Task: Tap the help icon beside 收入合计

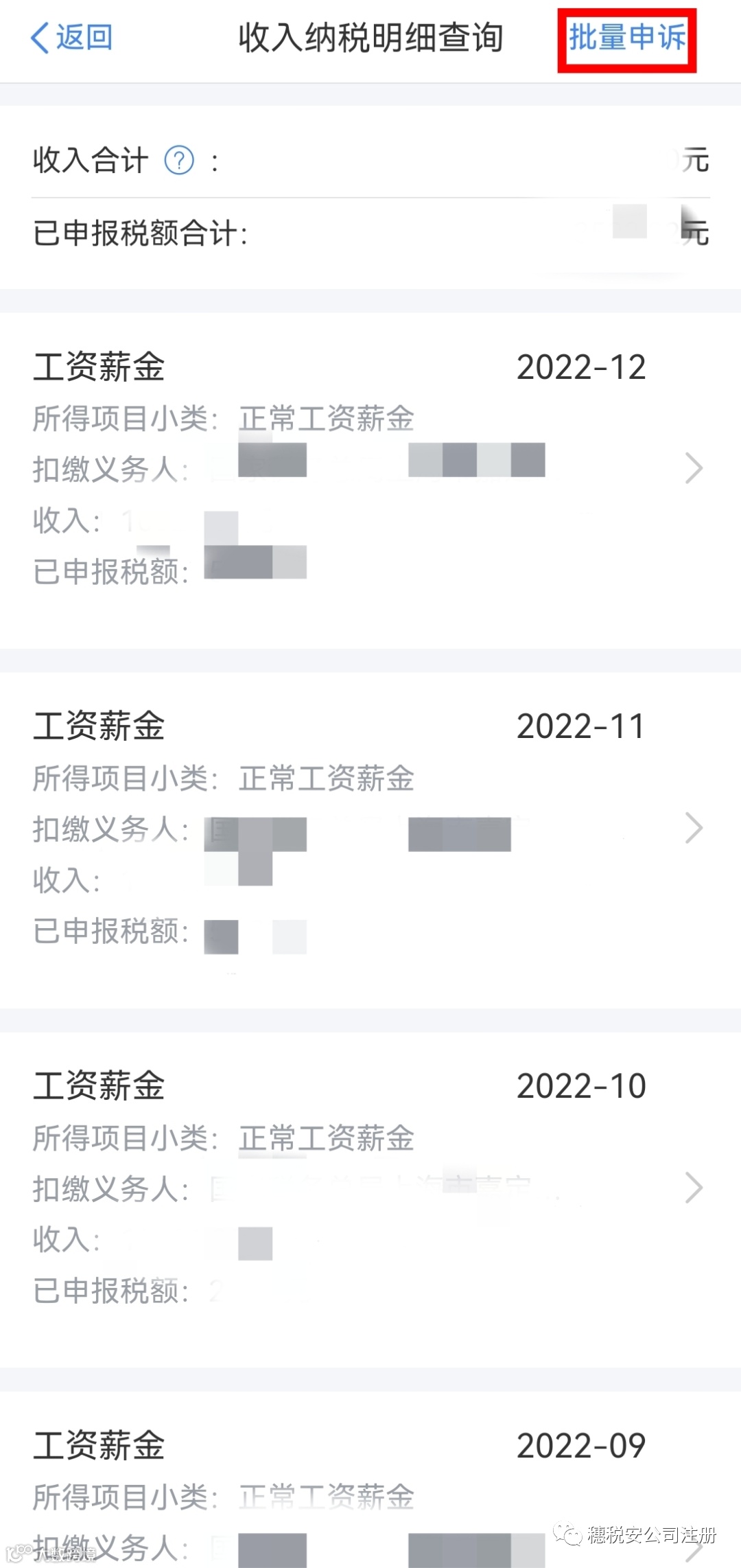Action: point(179,161)
